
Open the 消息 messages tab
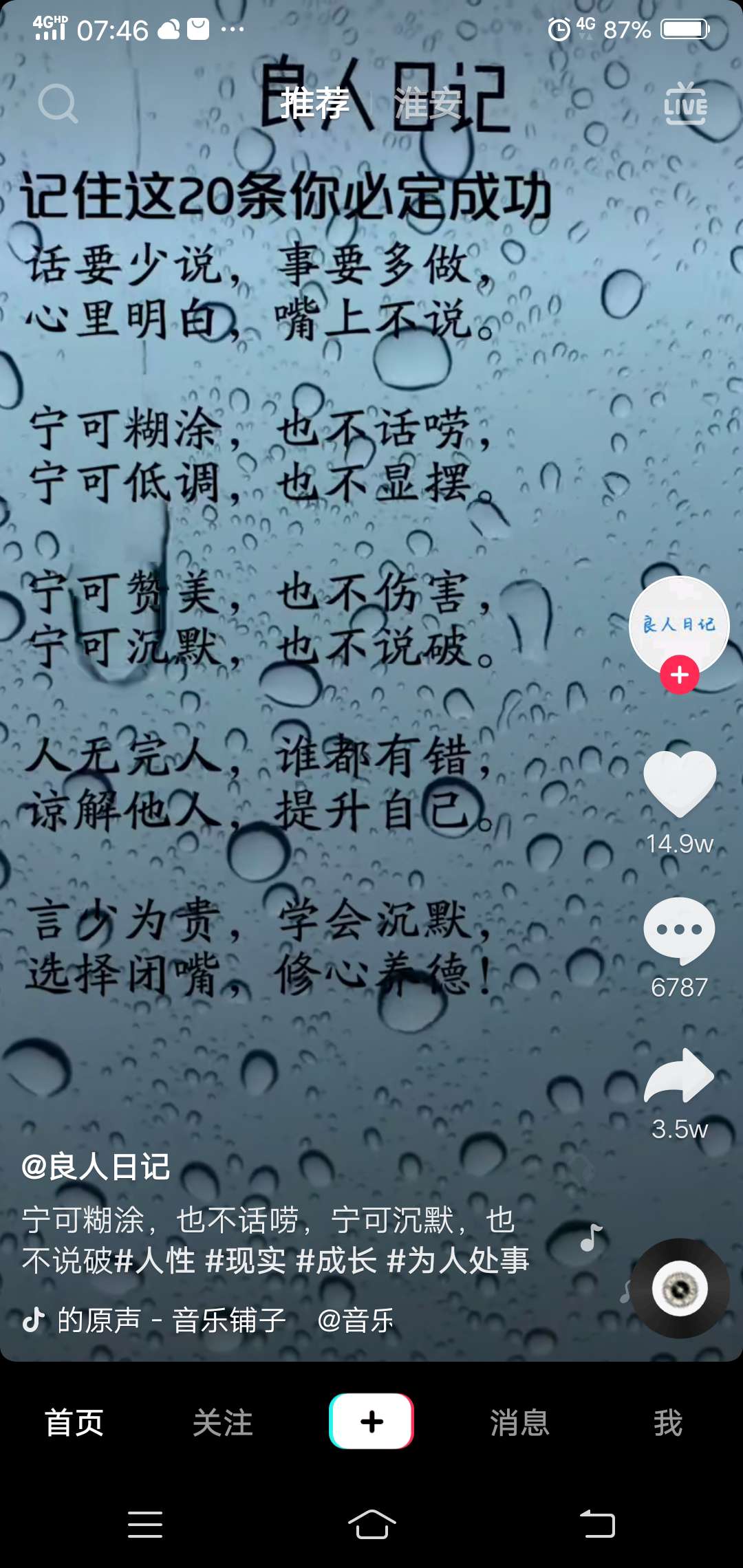click(x=520, y=1422)
